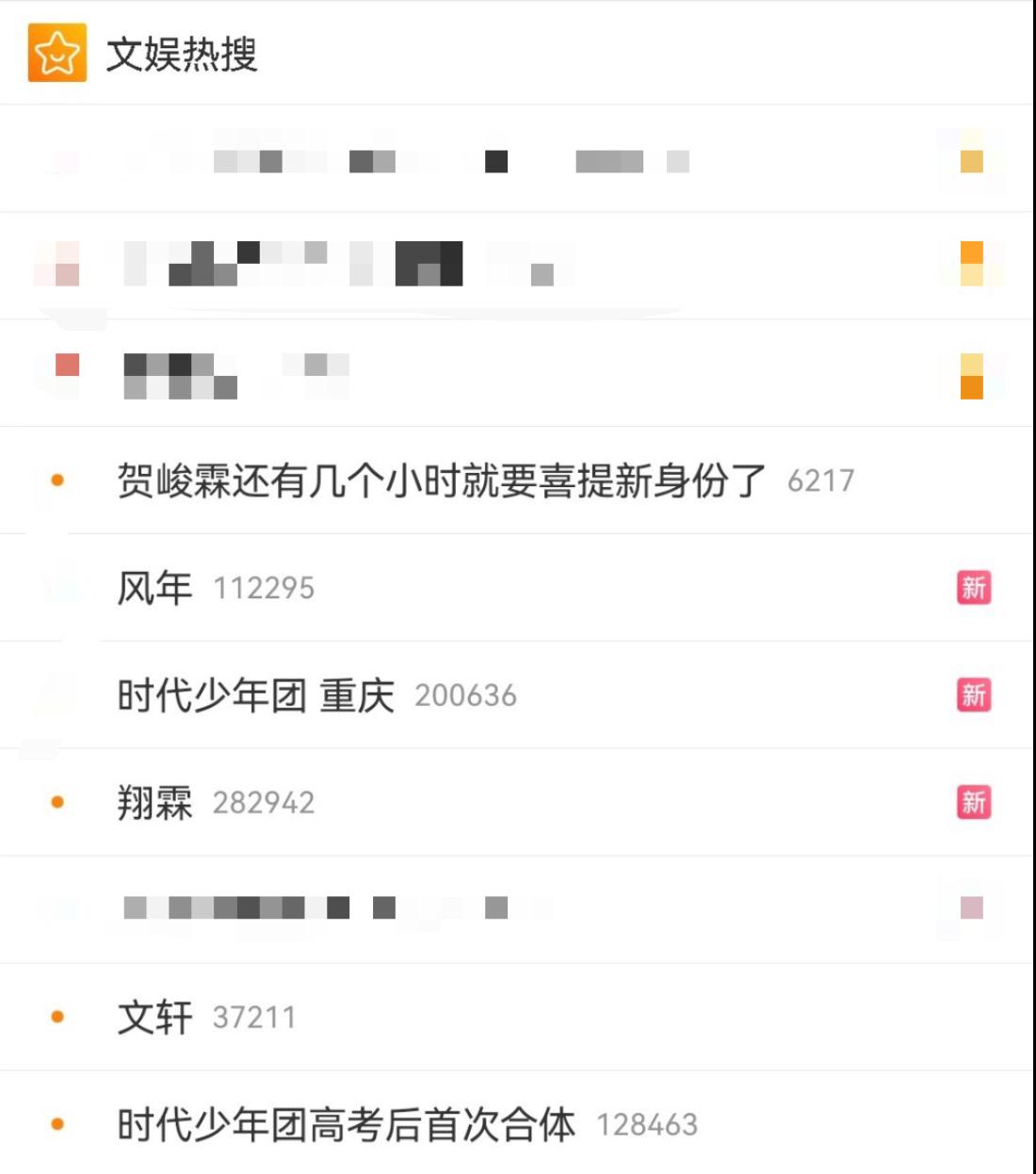Click the orange badge on the second blurred row

(x=970, y=265)
